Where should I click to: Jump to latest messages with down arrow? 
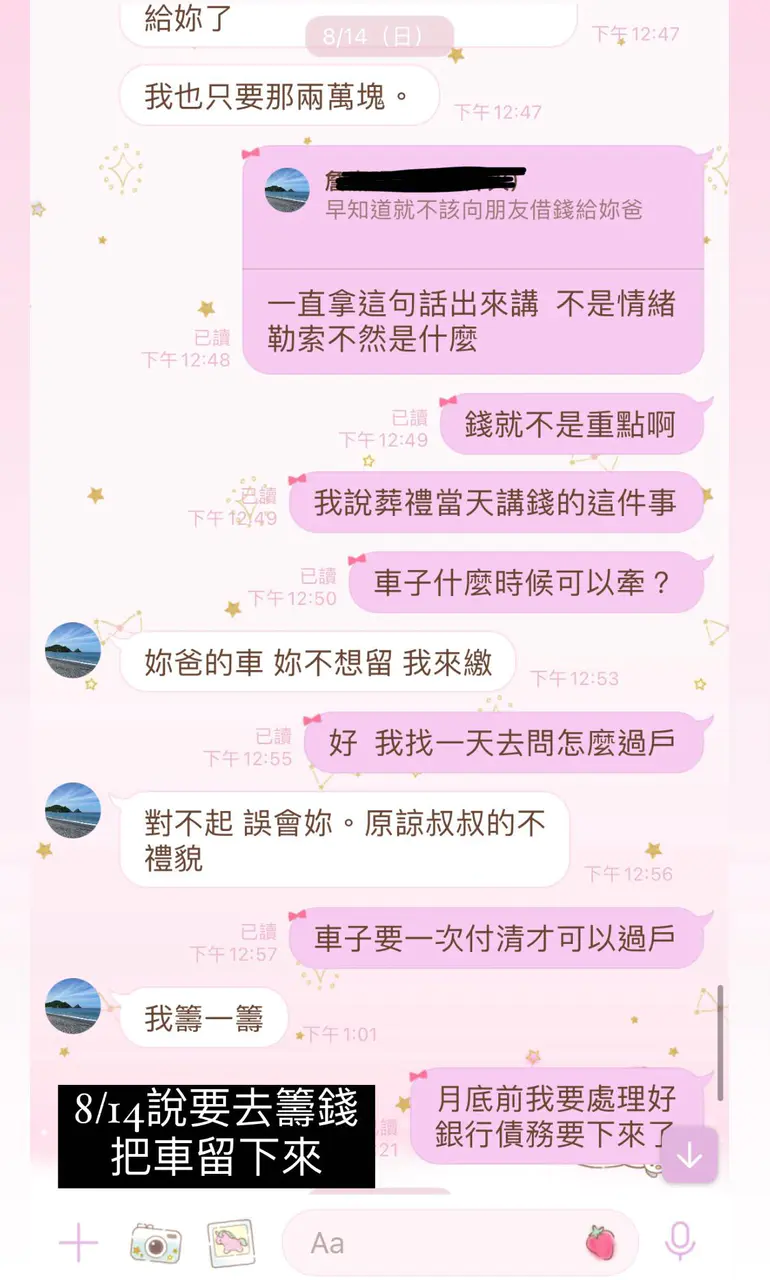tap(689, 1156)
